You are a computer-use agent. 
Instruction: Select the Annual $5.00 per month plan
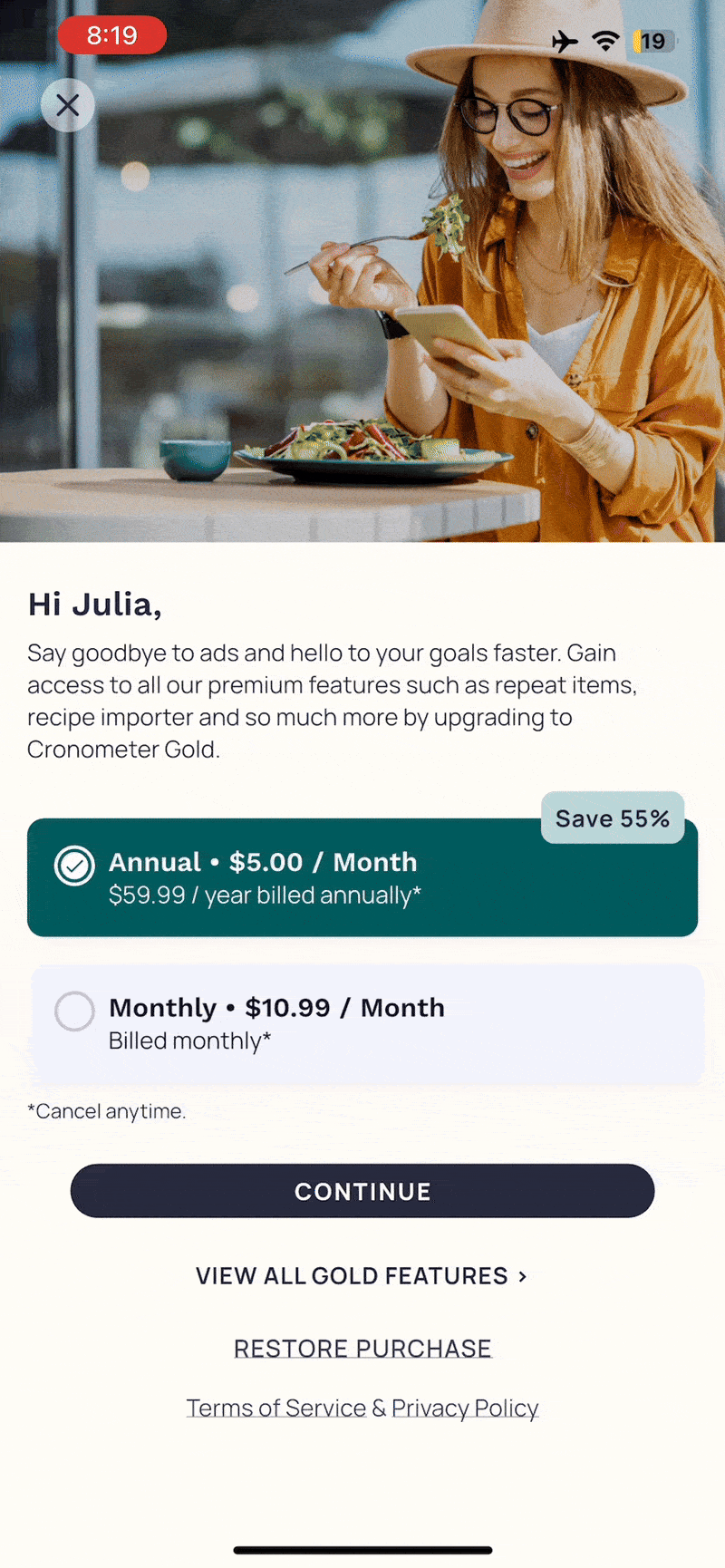[x=362, y=877]
